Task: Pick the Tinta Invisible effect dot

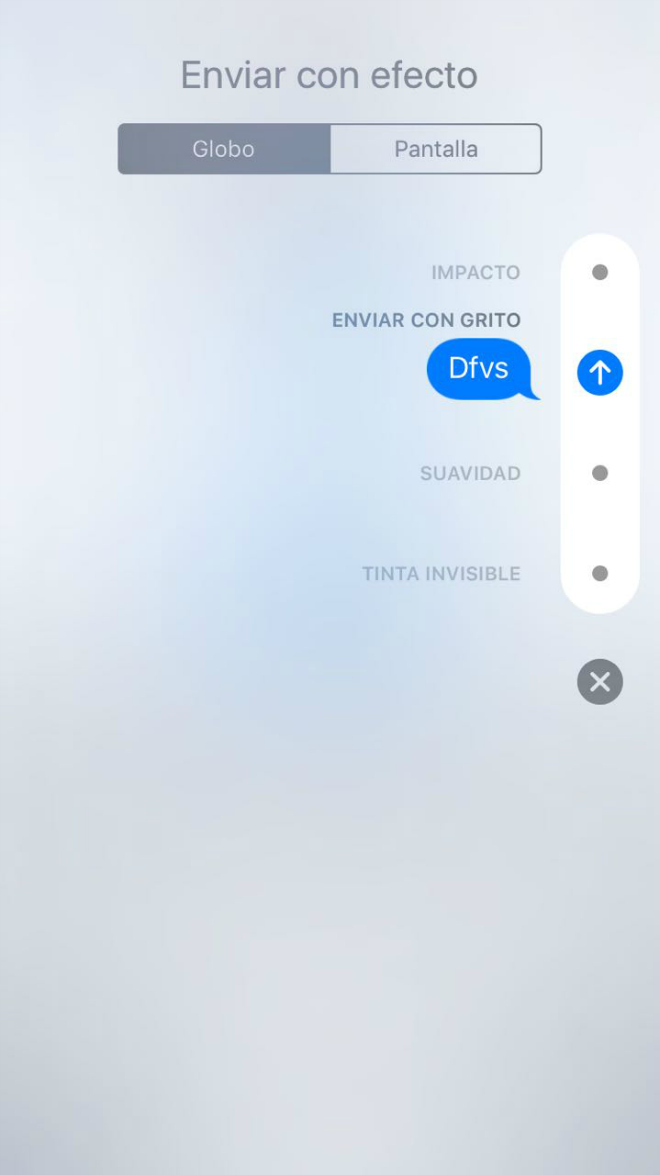Action: (600, 574)
